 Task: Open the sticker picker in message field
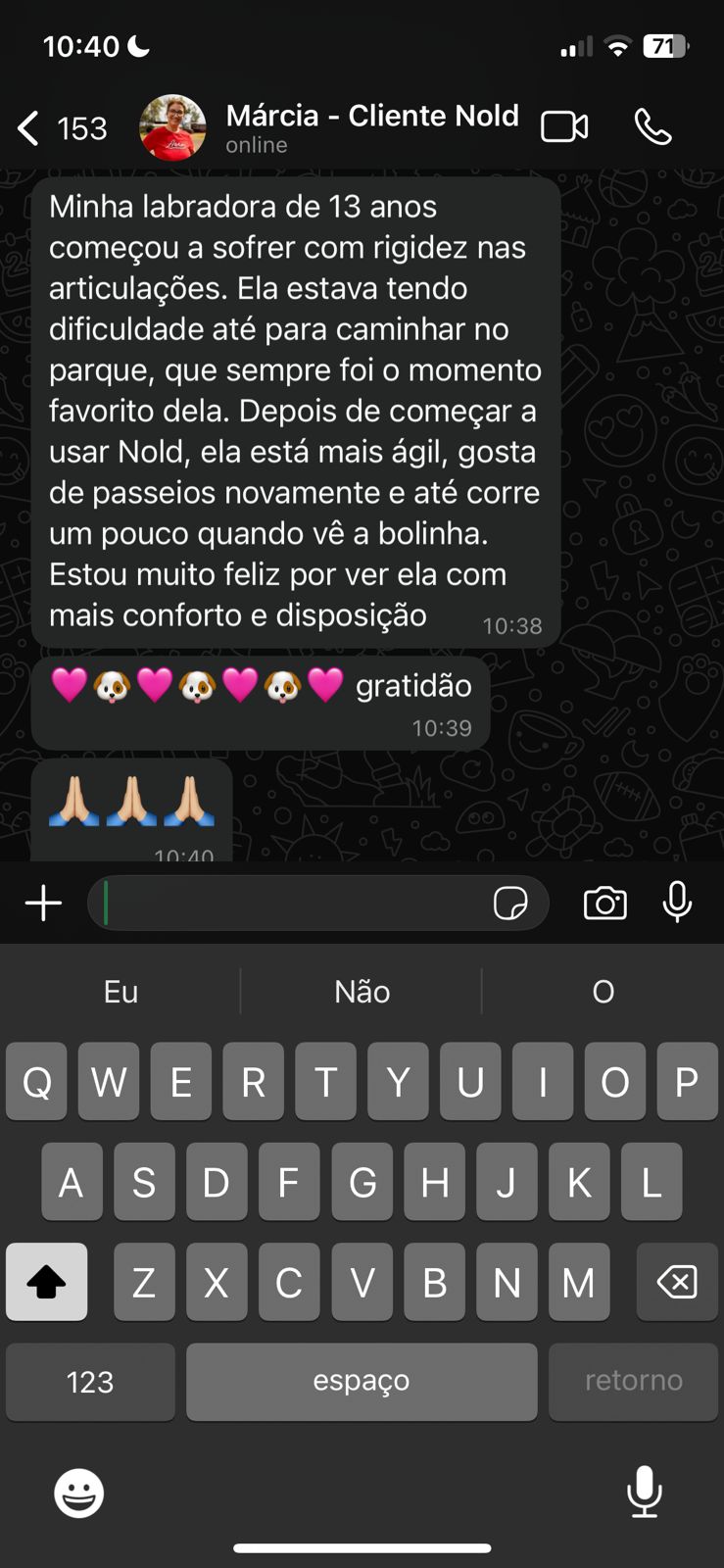pyautogui.click(x=510, y=904)
